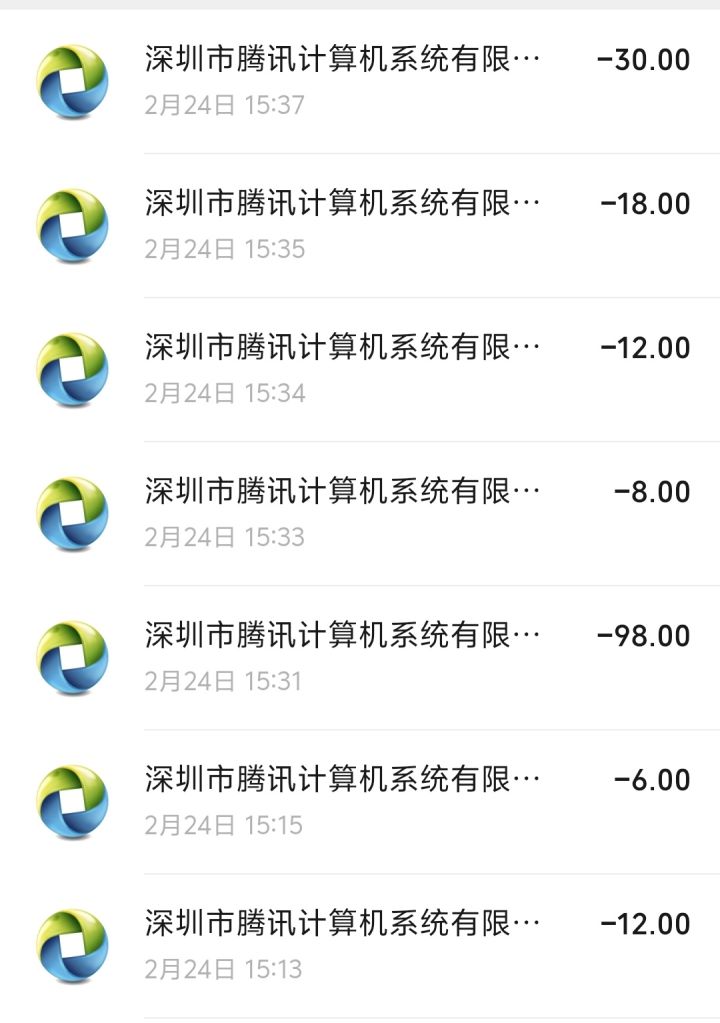Open the -6.00 transaction at 15:15

click(360, 801)
